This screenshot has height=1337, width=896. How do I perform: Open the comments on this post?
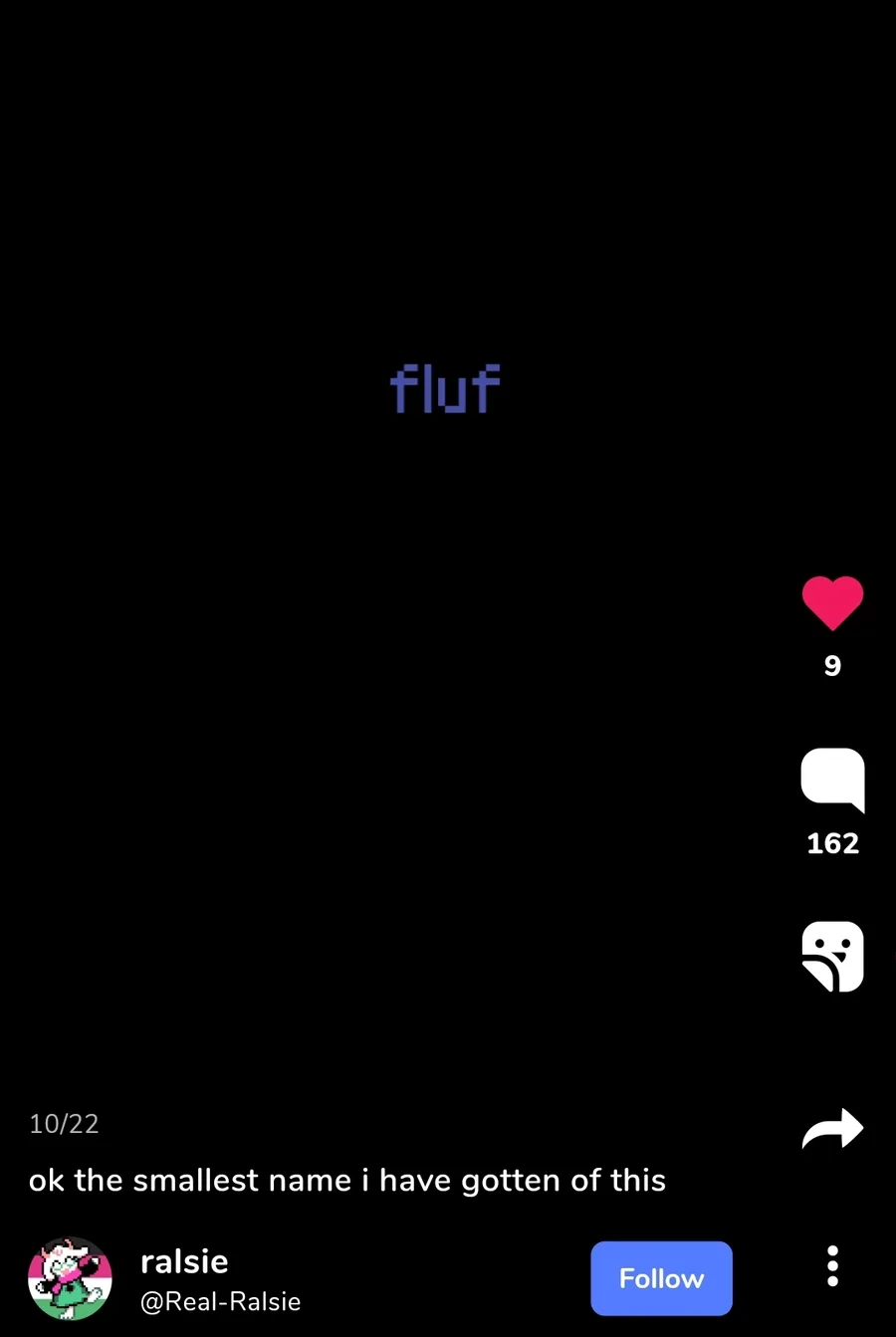(x=832, y=779)
